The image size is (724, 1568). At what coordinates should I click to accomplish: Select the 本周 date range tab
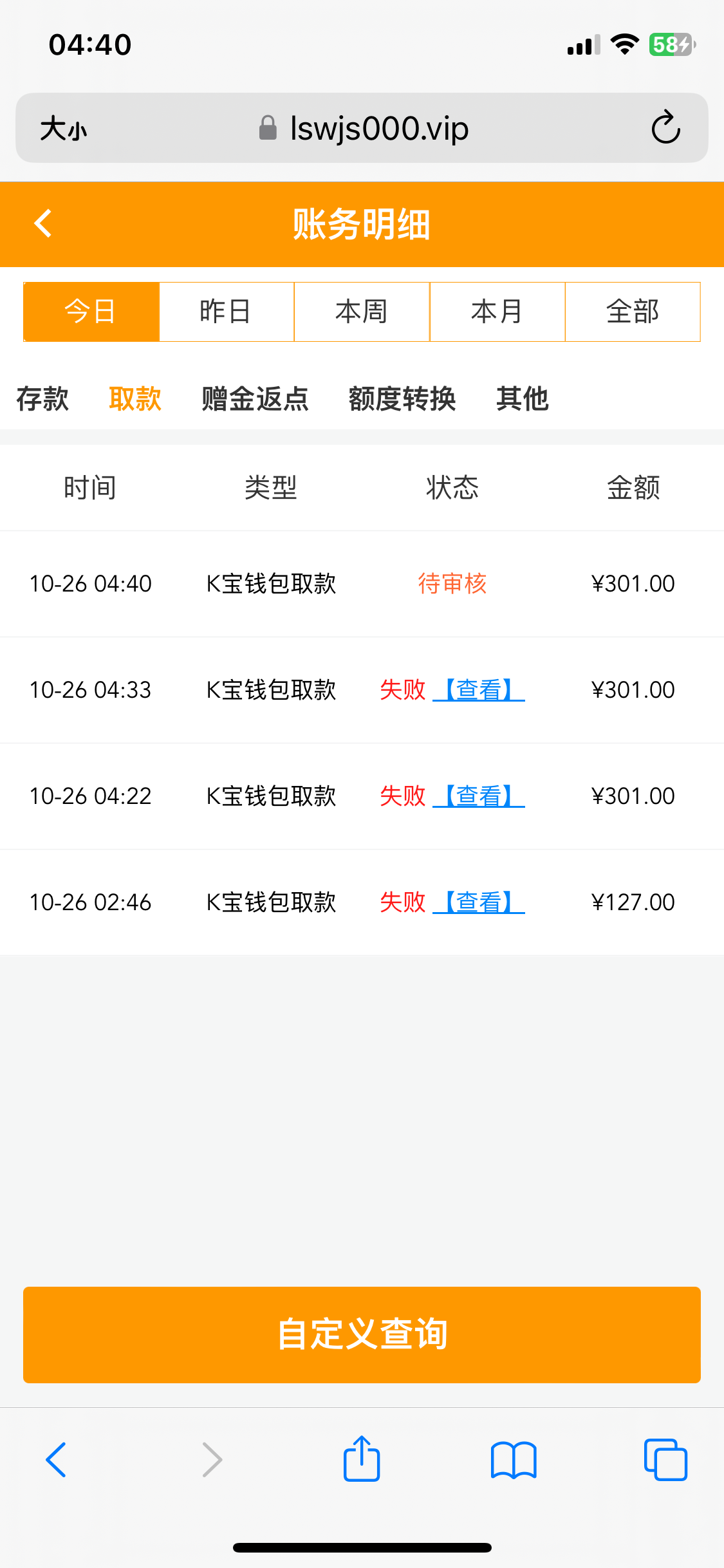(x=362, y=311)
